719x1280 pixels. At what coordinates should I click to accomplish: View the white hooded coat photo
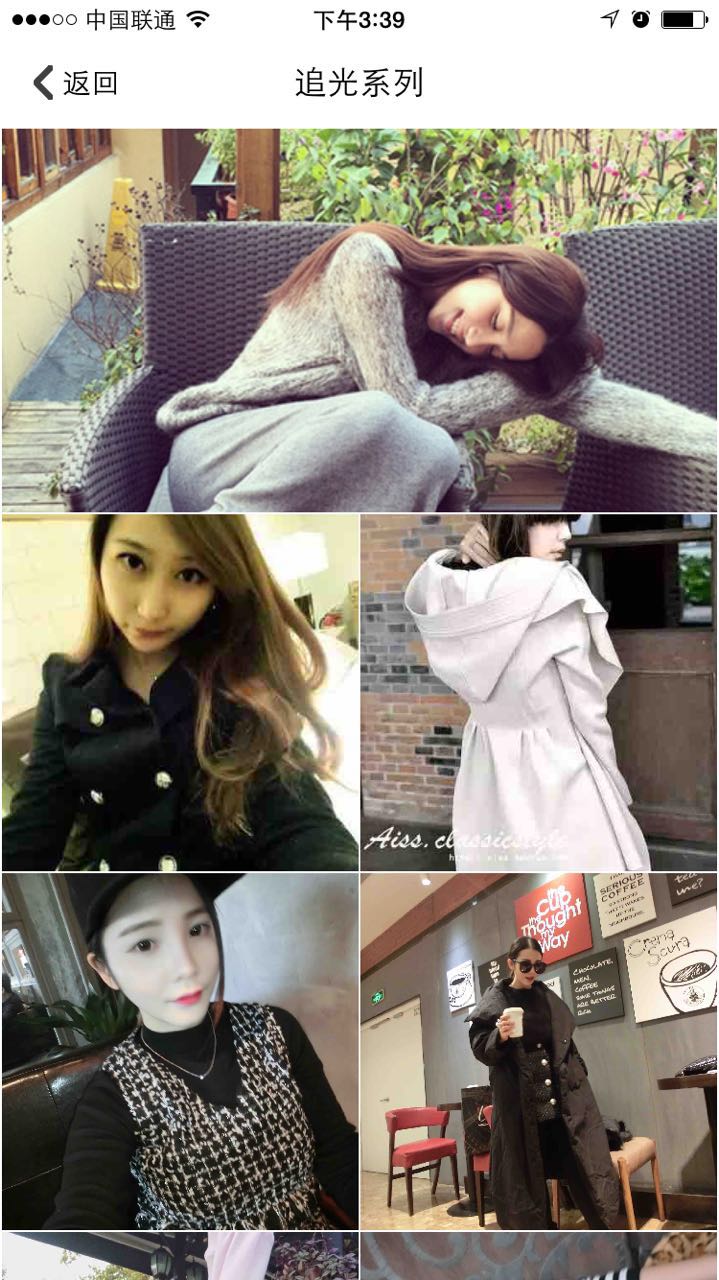538,692
